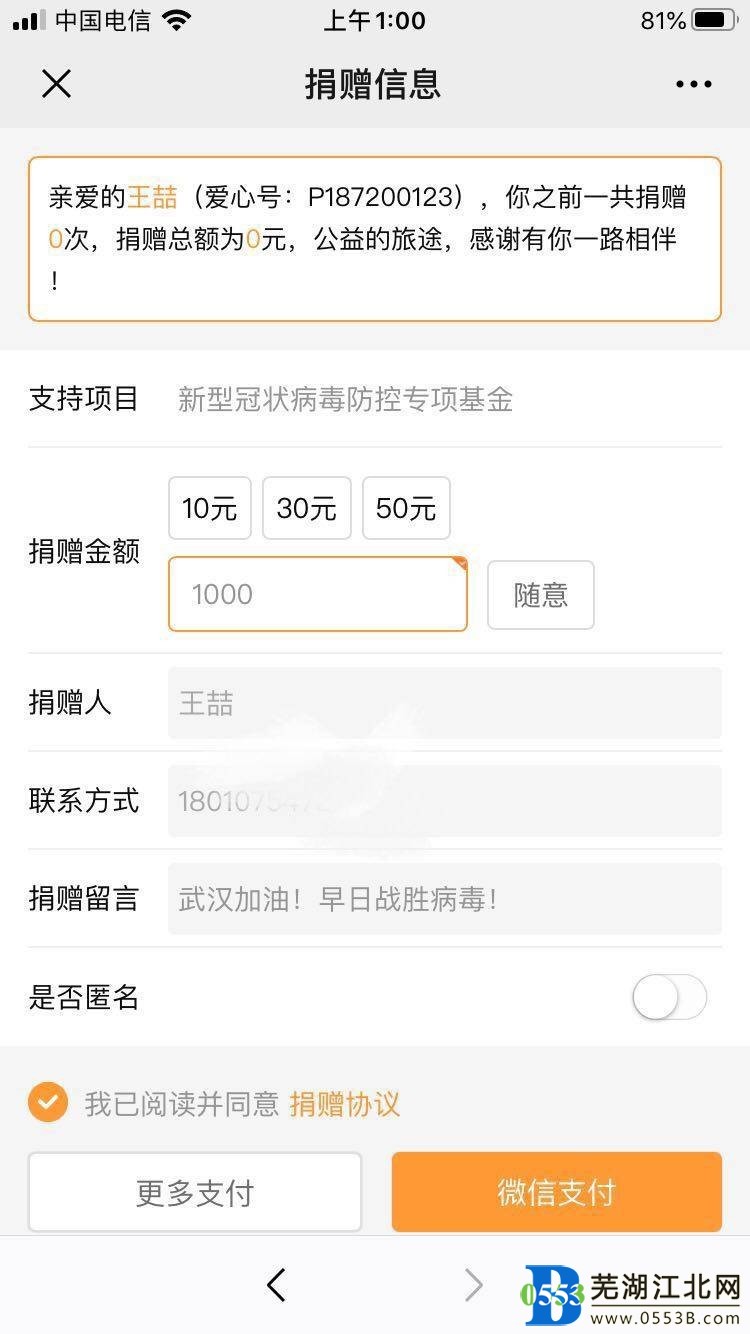Go back with the browser back arrow
Viewport: 750px width, 1334px height.
coord(277,1285)
